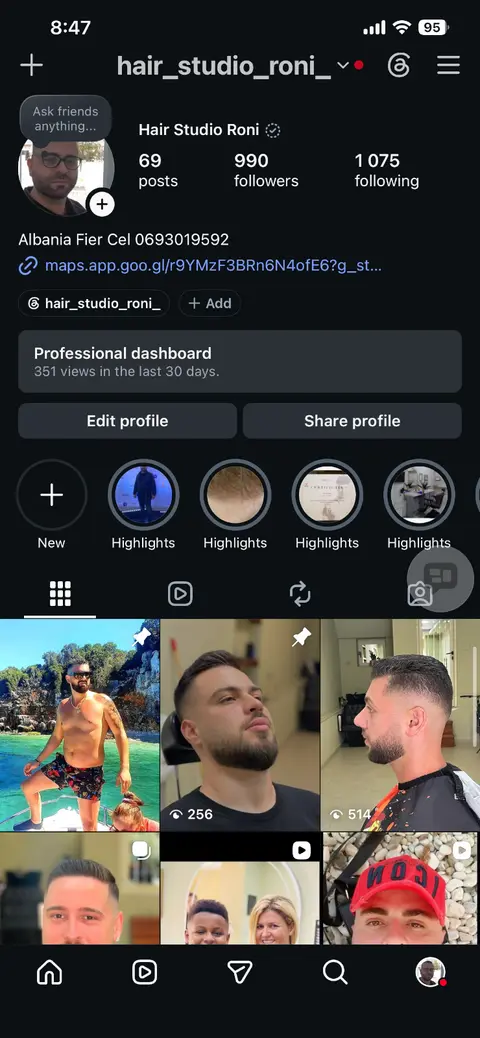Go to the Home feed
The width and height of the screenshot is (480, 1038).
[50, 972]
